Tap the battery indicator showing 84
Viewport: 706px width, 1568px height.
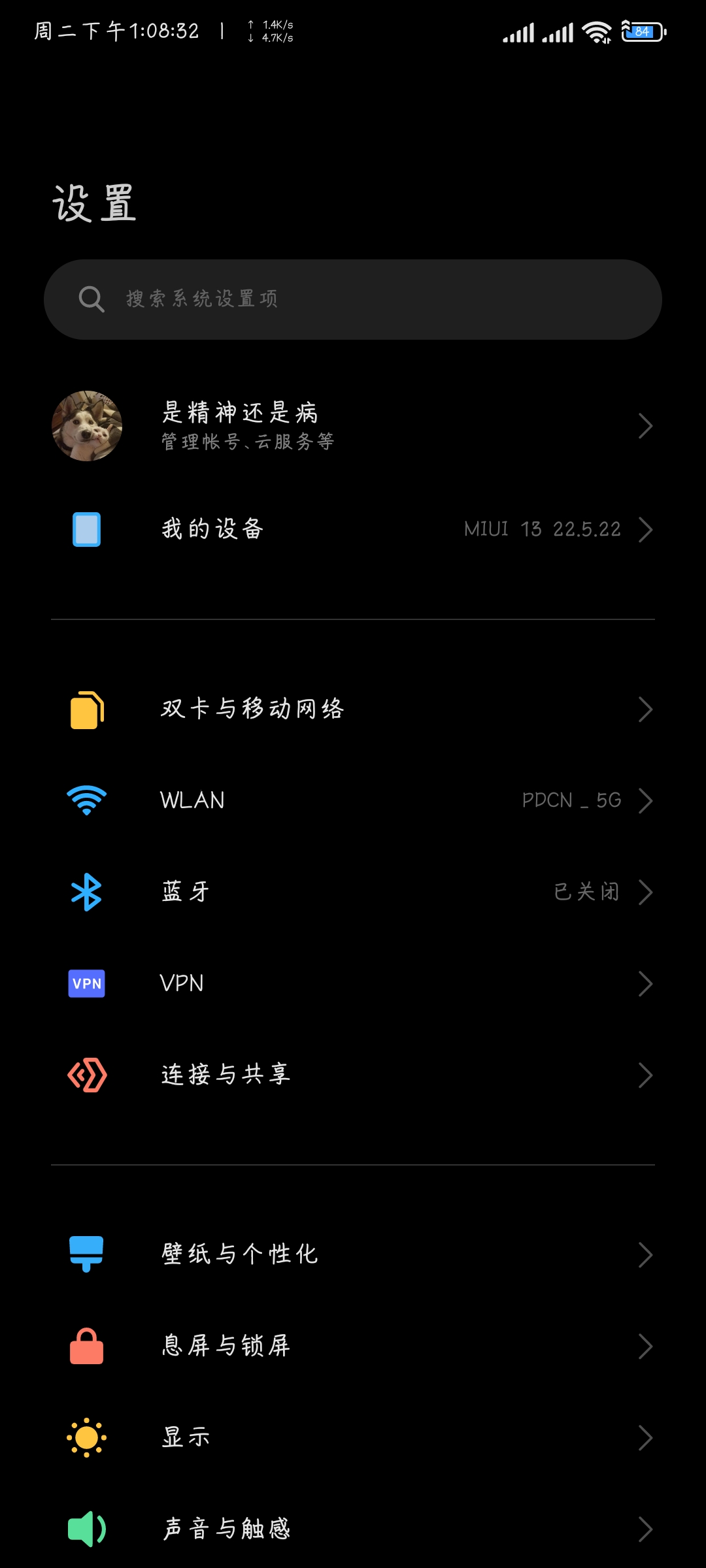click(x=641, y=31)
